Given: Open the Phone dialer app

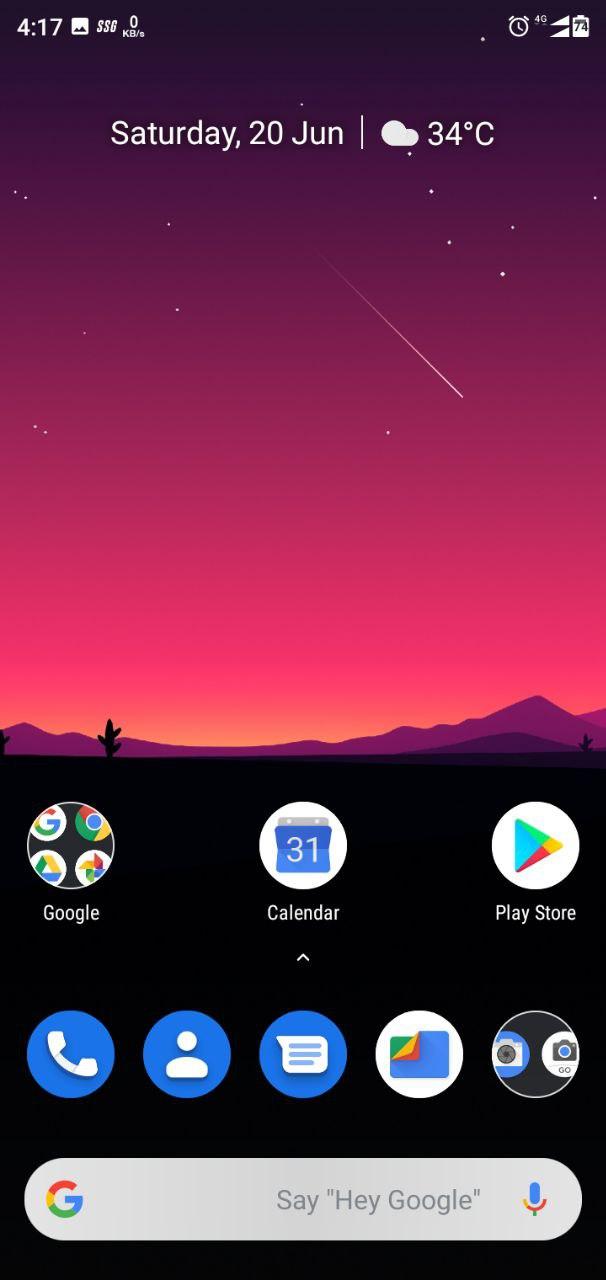Looking at the screenshot, I should click(x=71, y=1054).
